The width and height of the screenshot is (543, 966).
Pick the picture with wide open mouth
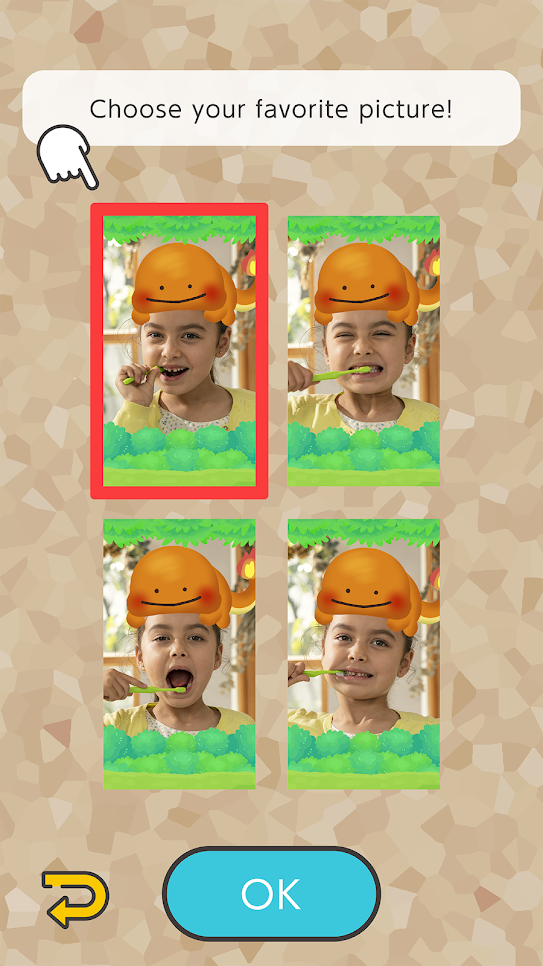[x=179, y=654]
